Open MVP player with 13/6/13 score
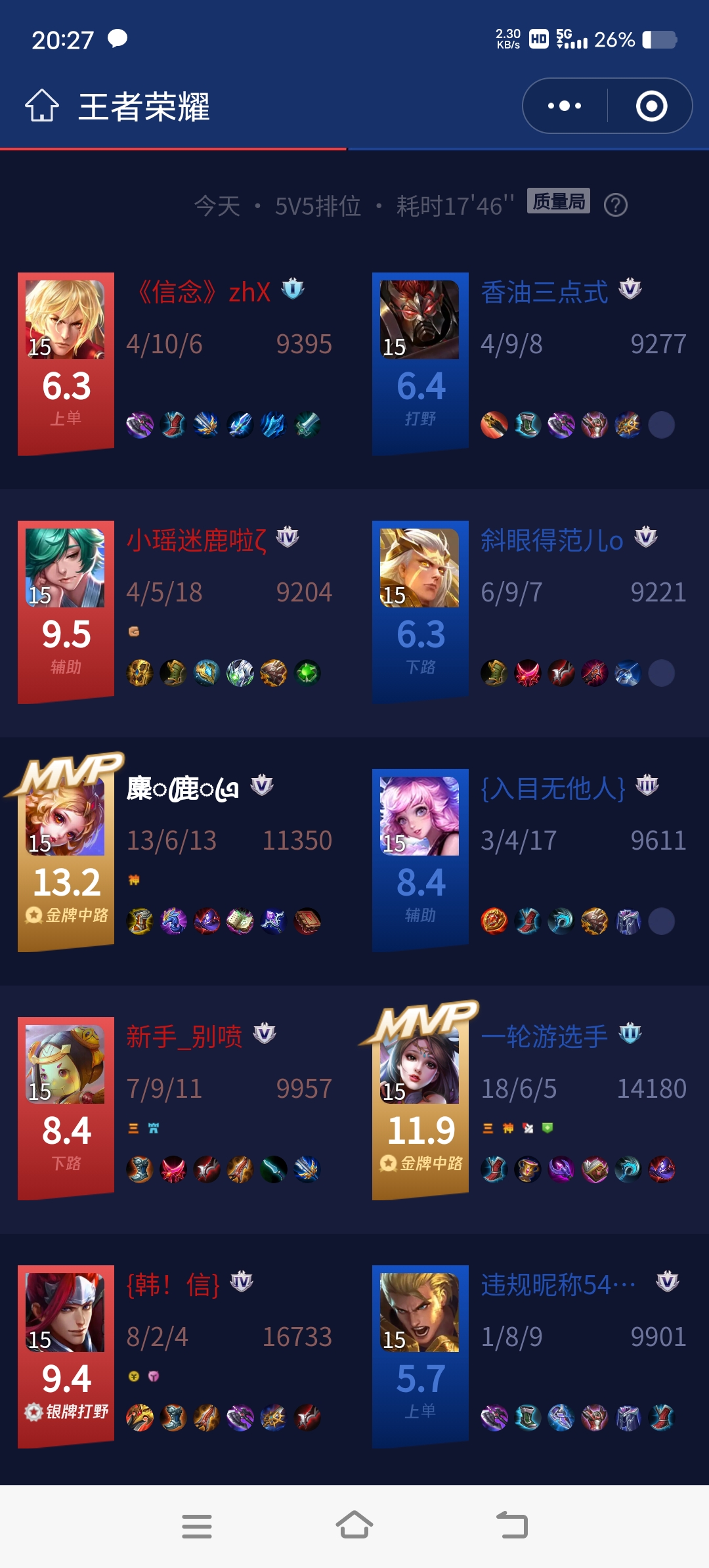The image size is (709, 1568). click(183, 789)
